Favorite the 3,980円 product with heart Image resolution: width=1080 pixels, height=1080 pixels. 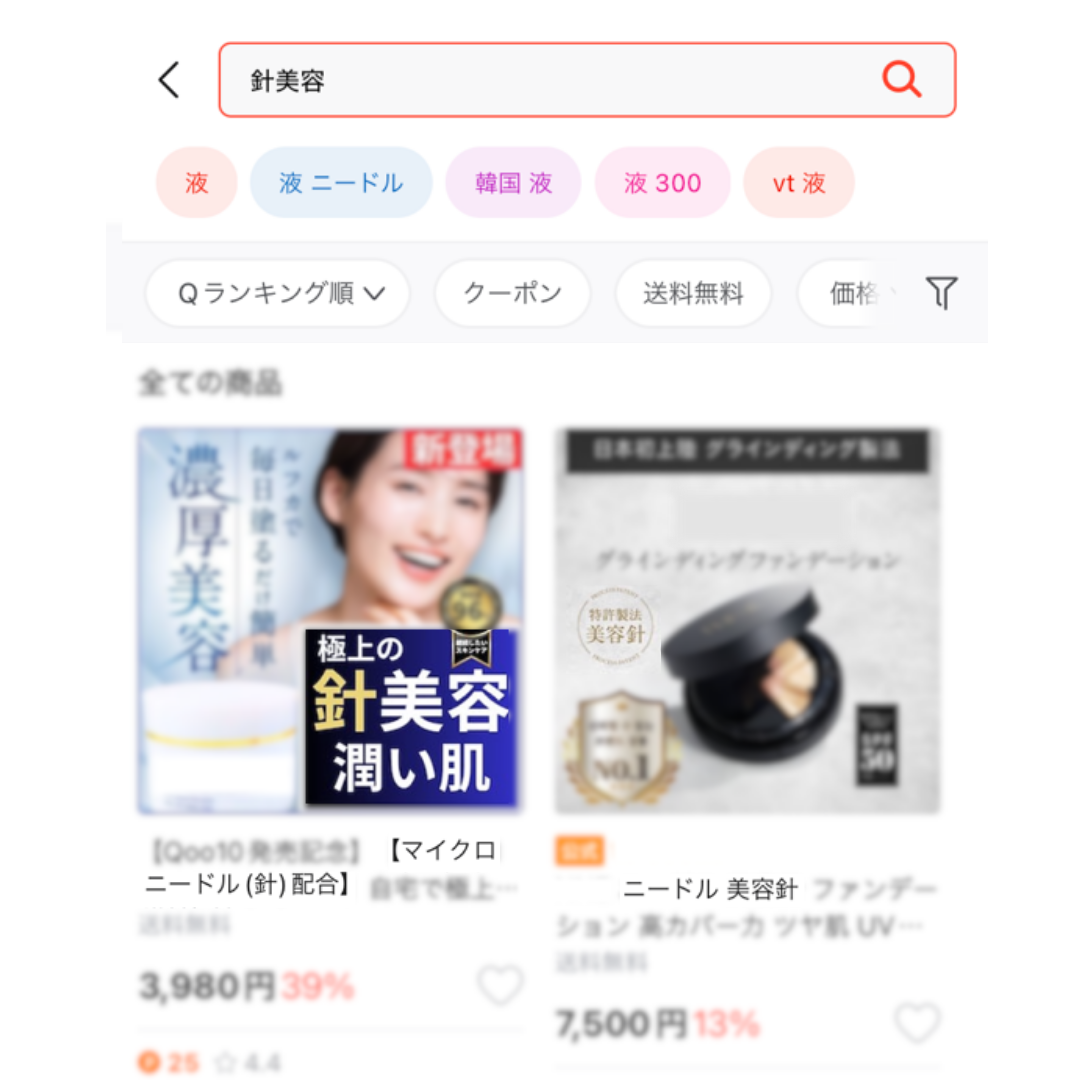tap(499, 986)
